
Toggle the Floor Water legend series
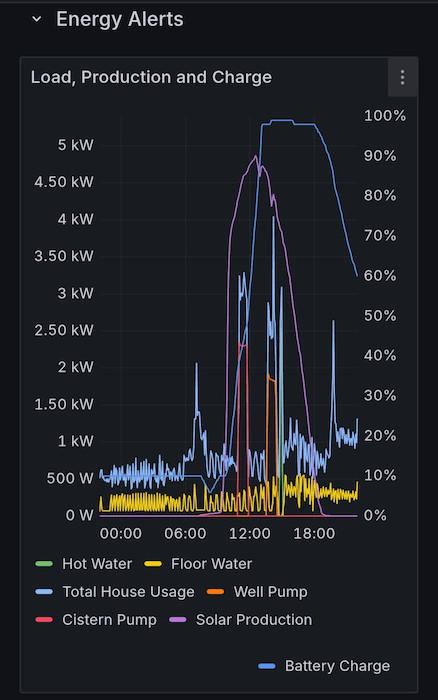[x=211, y=564]
